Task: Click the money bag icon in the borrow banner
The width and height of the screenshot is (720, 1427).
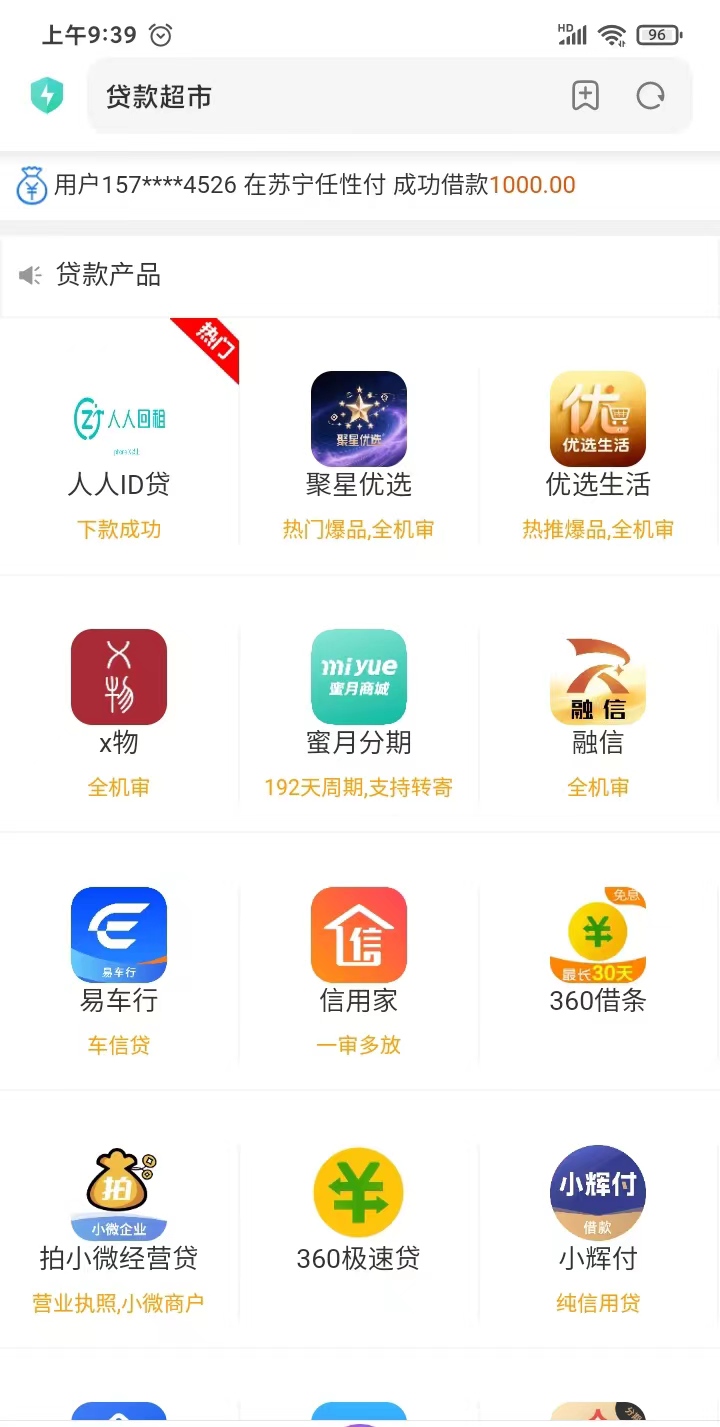Action: click(x=31, y=185)
